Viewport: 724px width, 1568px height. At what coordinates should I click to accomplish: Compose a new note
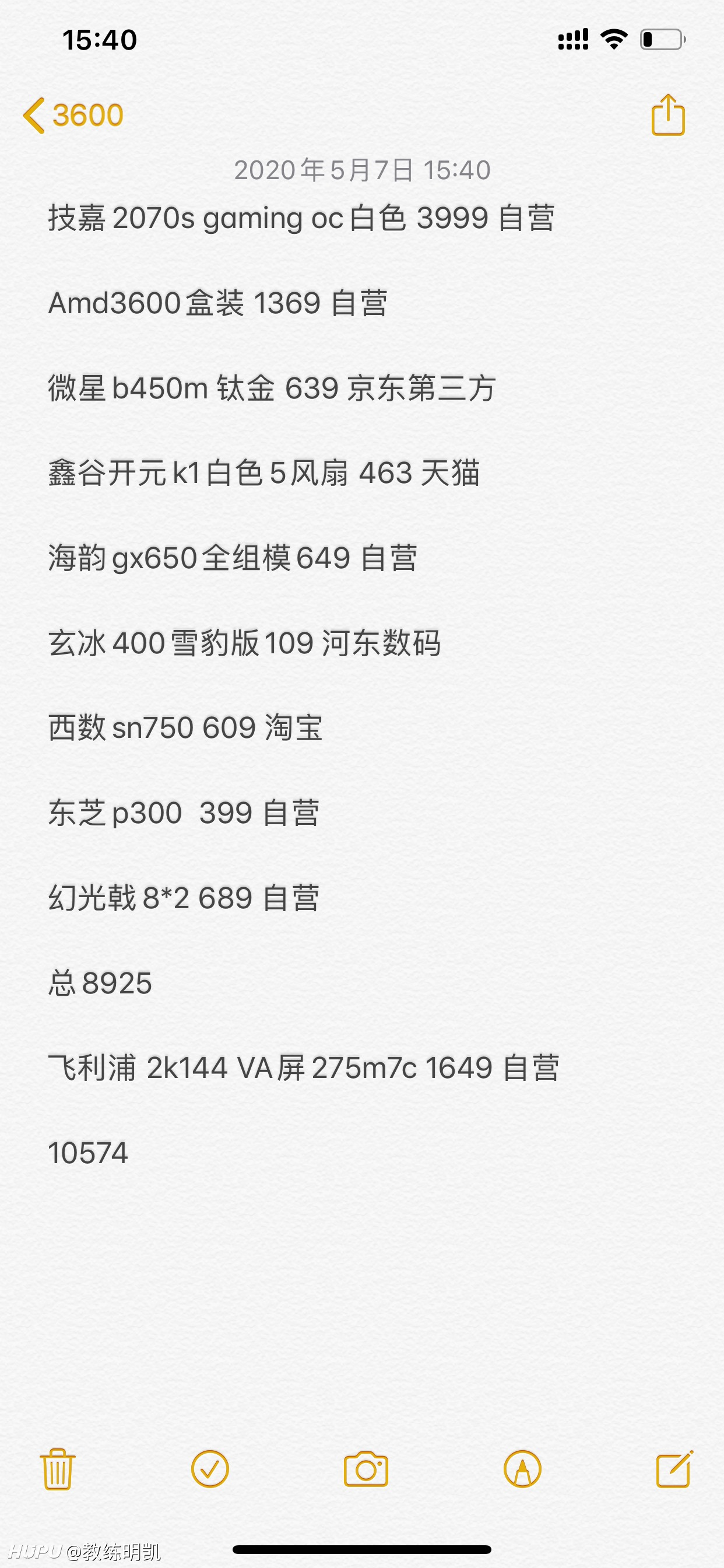[x=674, y=1469]
